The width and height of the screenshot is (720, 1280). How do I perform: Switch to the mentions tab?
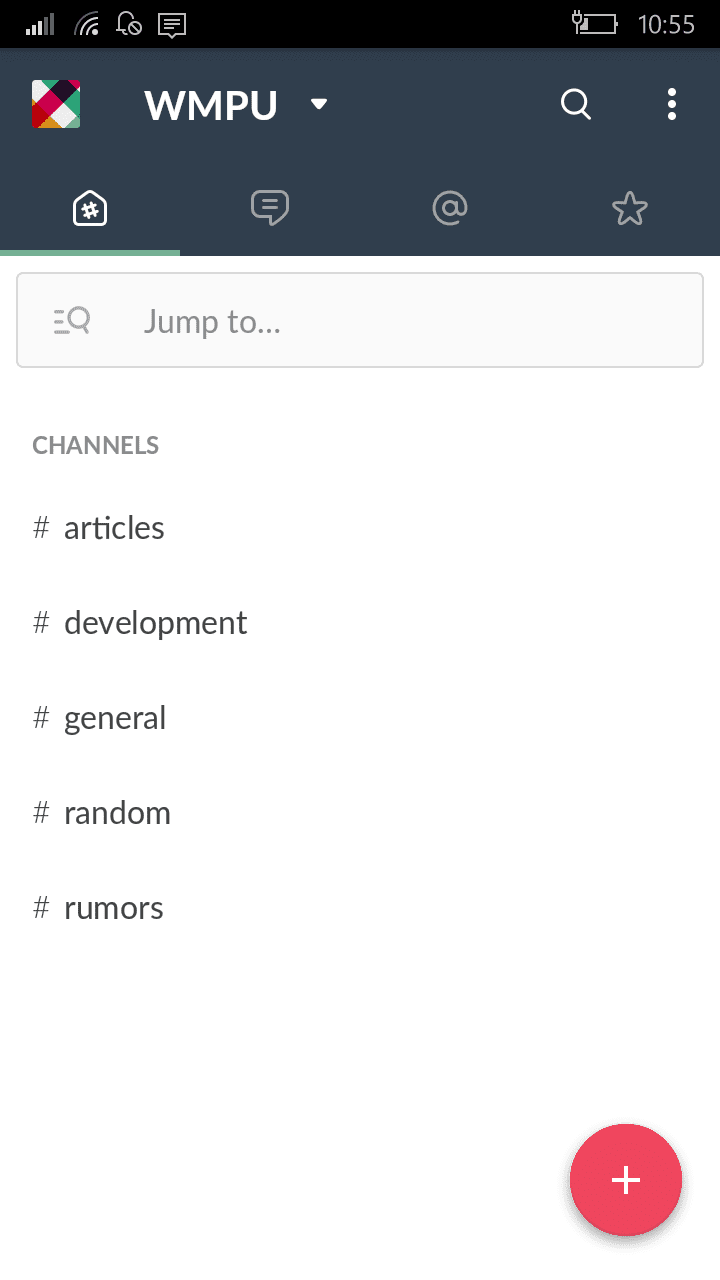450,208
